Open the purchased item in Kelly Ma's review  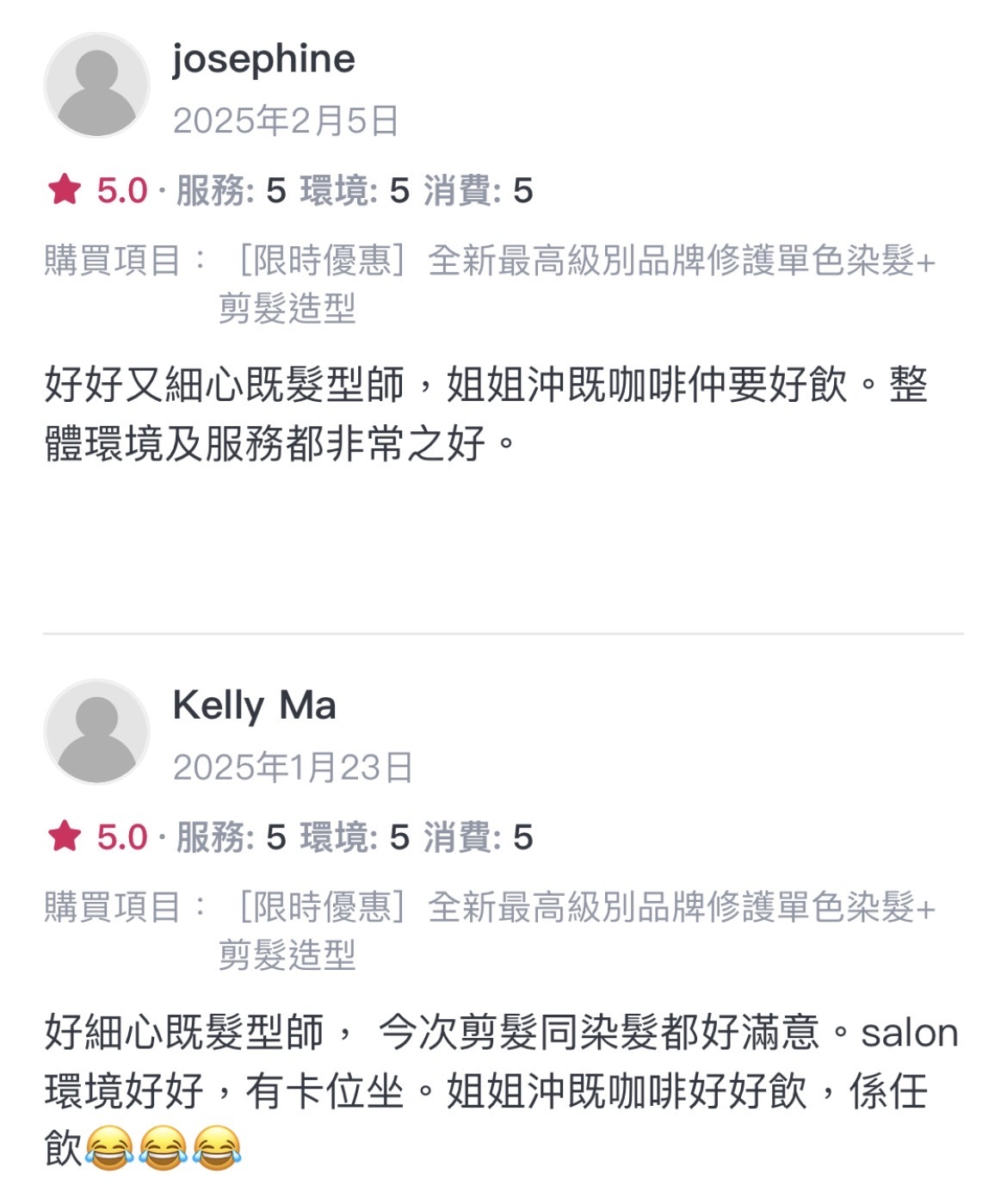[577, 930]
